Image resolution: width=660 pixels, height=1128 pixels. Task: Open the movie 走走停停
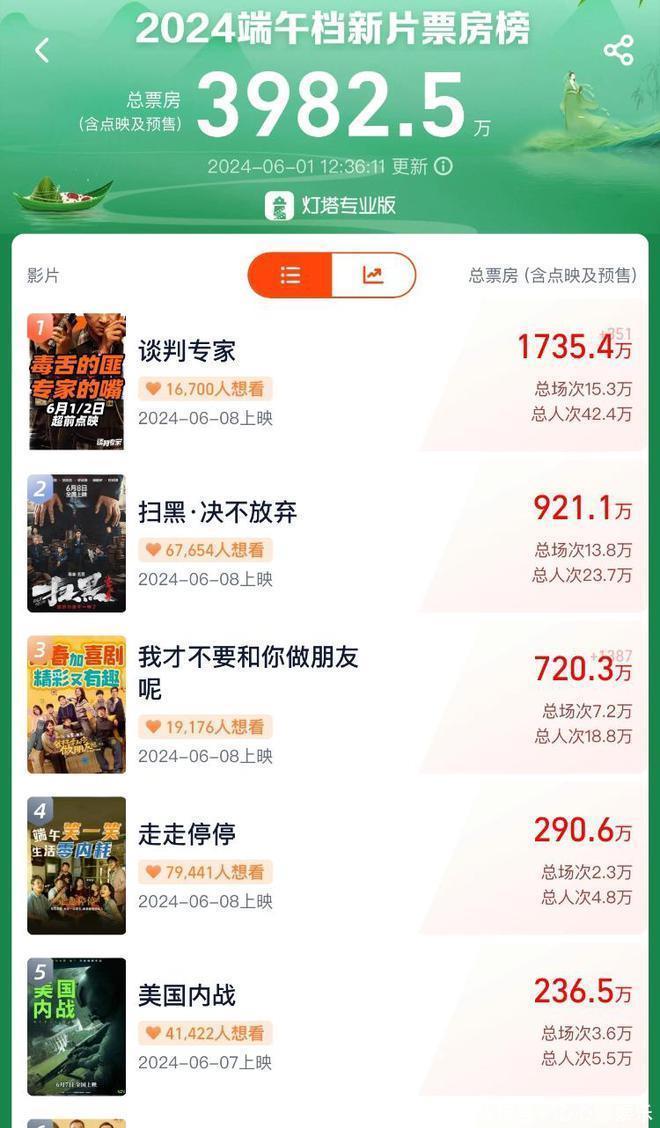tap(187, 834)
